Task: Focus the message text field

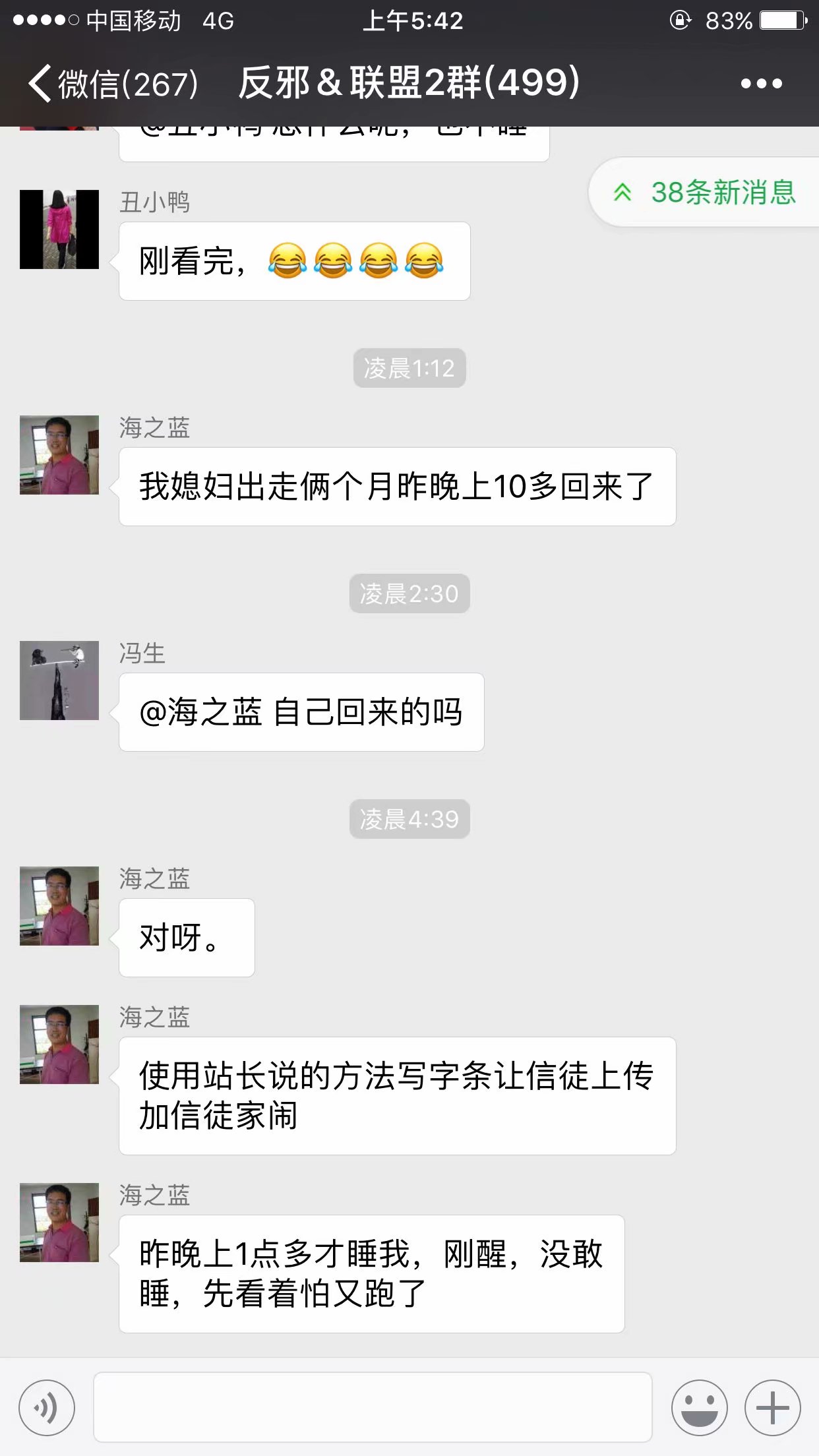Action: coord(373,1408)
